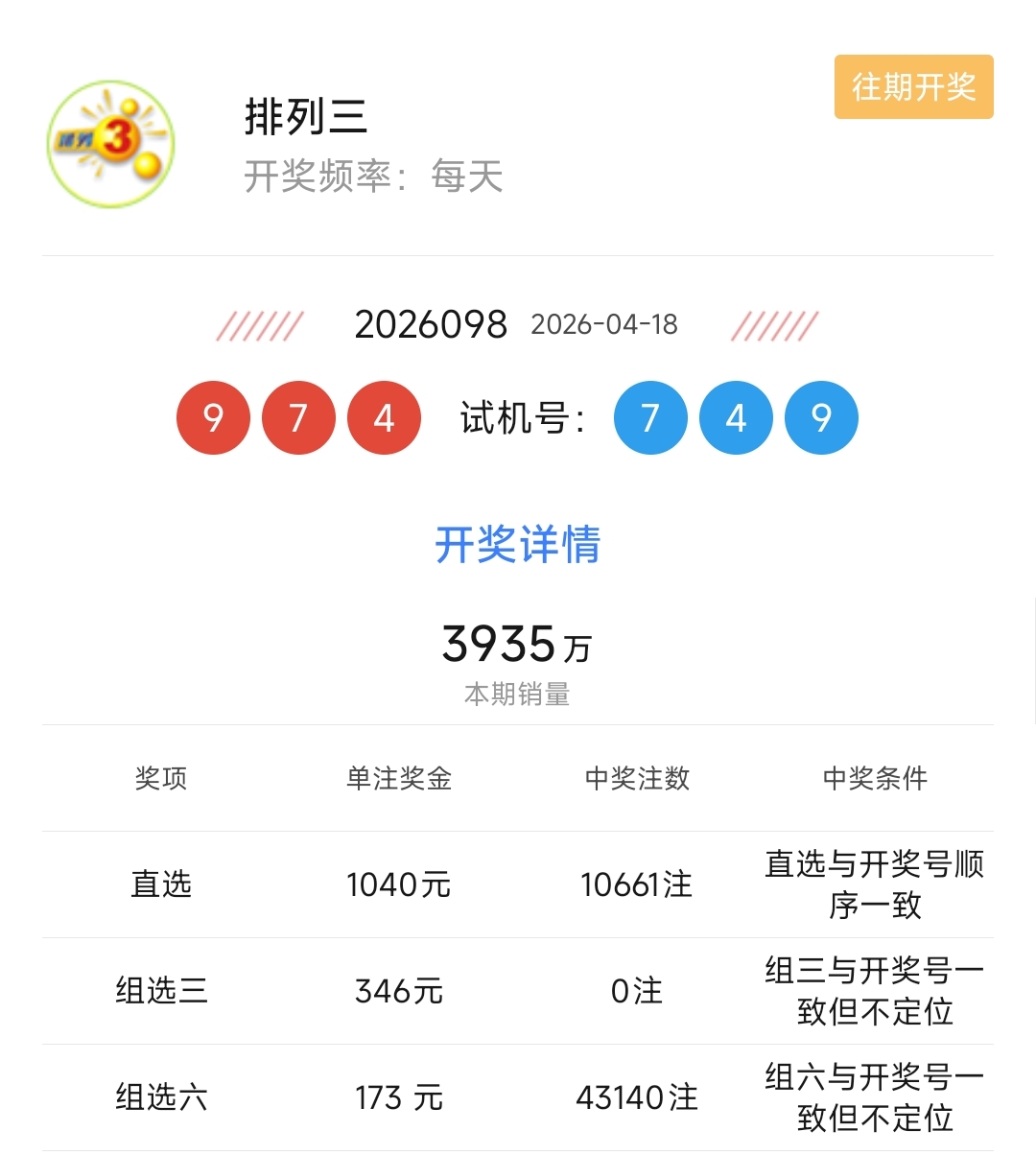Click the blue test ball 9

pyautogui.click(x=820, y=417)
